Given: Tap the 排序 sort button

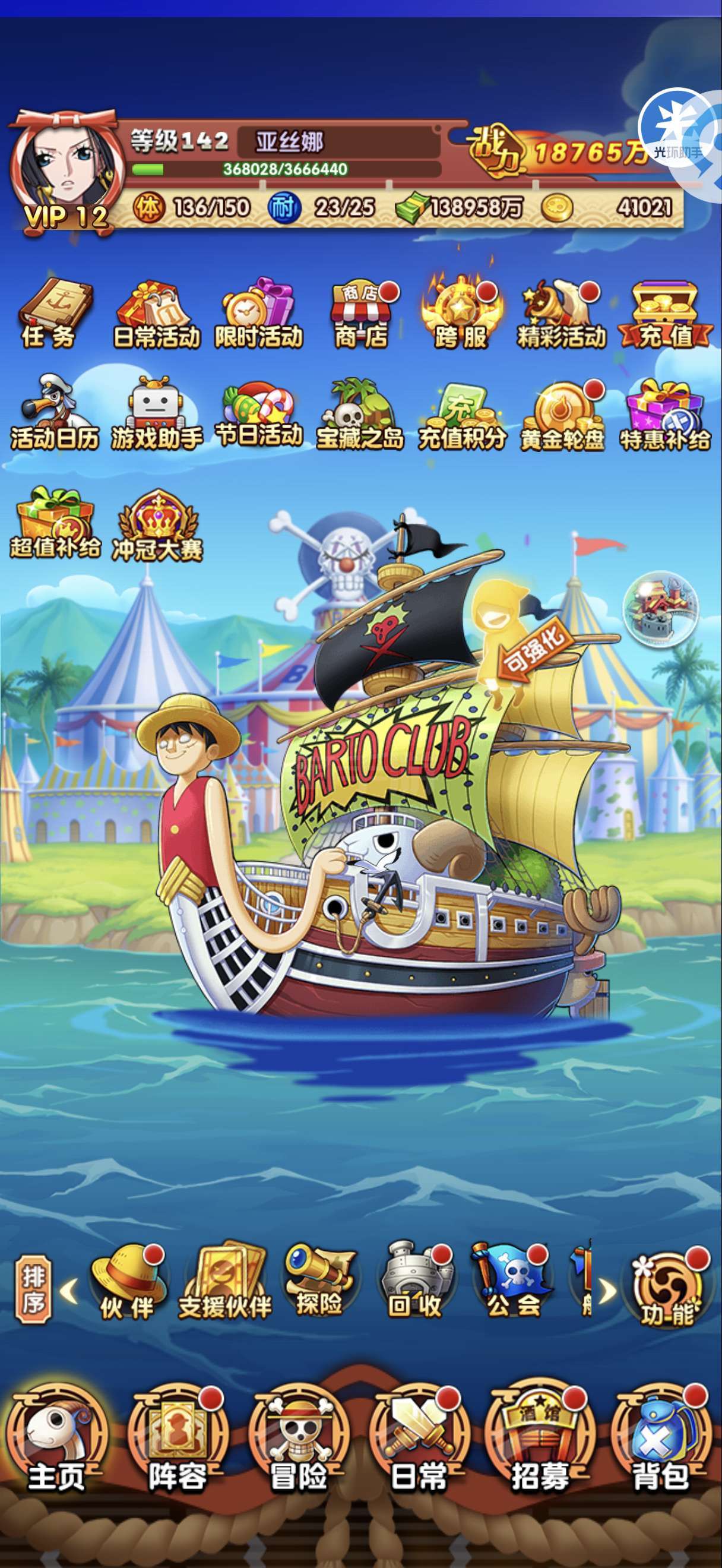Looking at the screenshot, I should point(33,1289).
